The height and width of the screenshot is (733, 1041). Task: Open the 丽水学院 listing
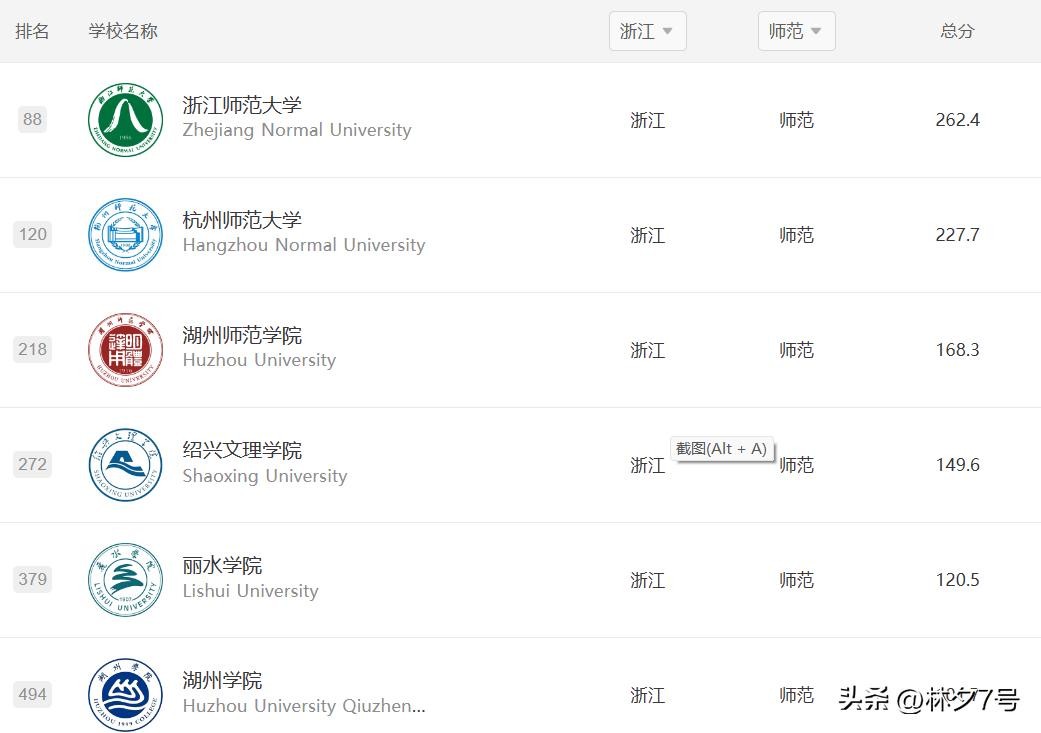click(222, 565)
